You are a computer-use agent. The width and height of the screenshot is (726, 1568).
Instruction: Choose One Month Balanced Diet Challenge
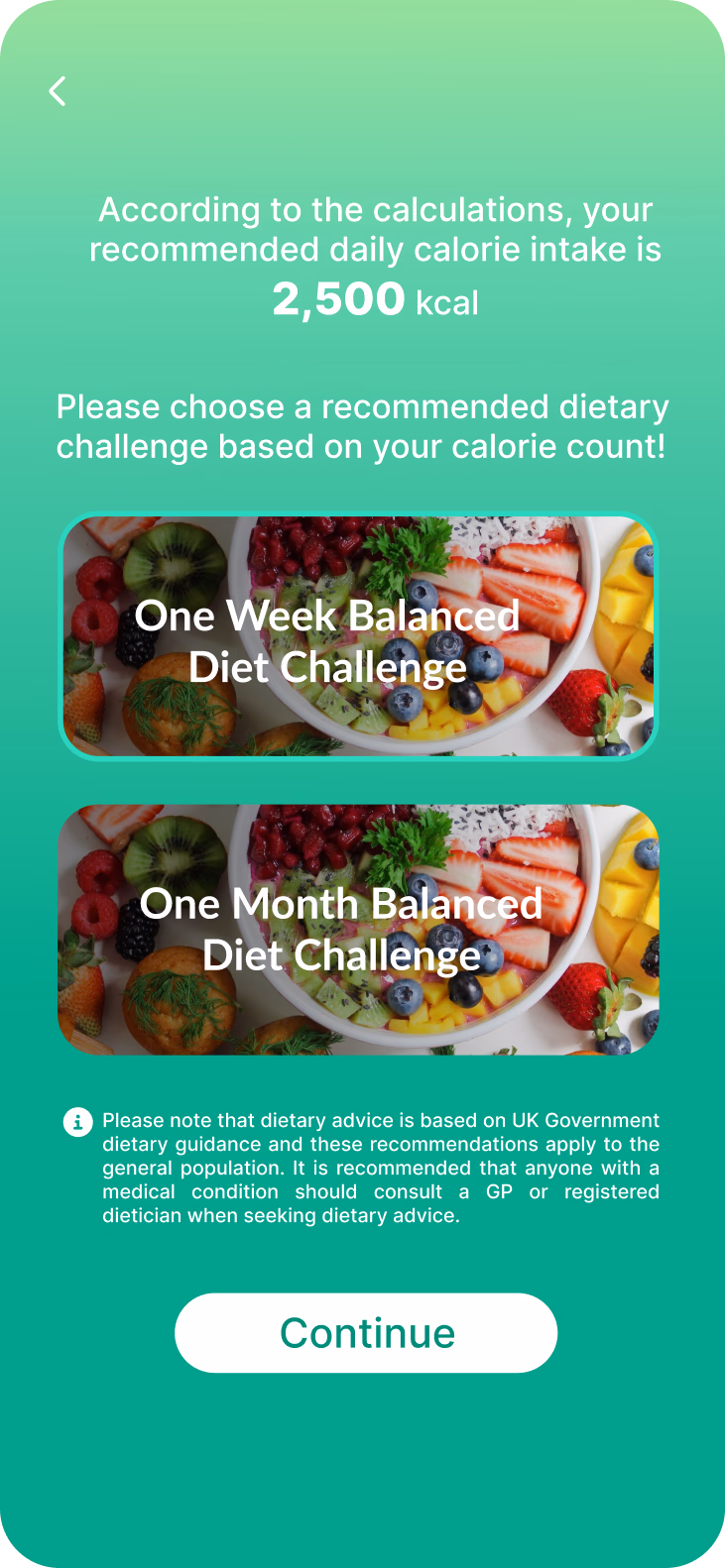click(x=358, y=929)
